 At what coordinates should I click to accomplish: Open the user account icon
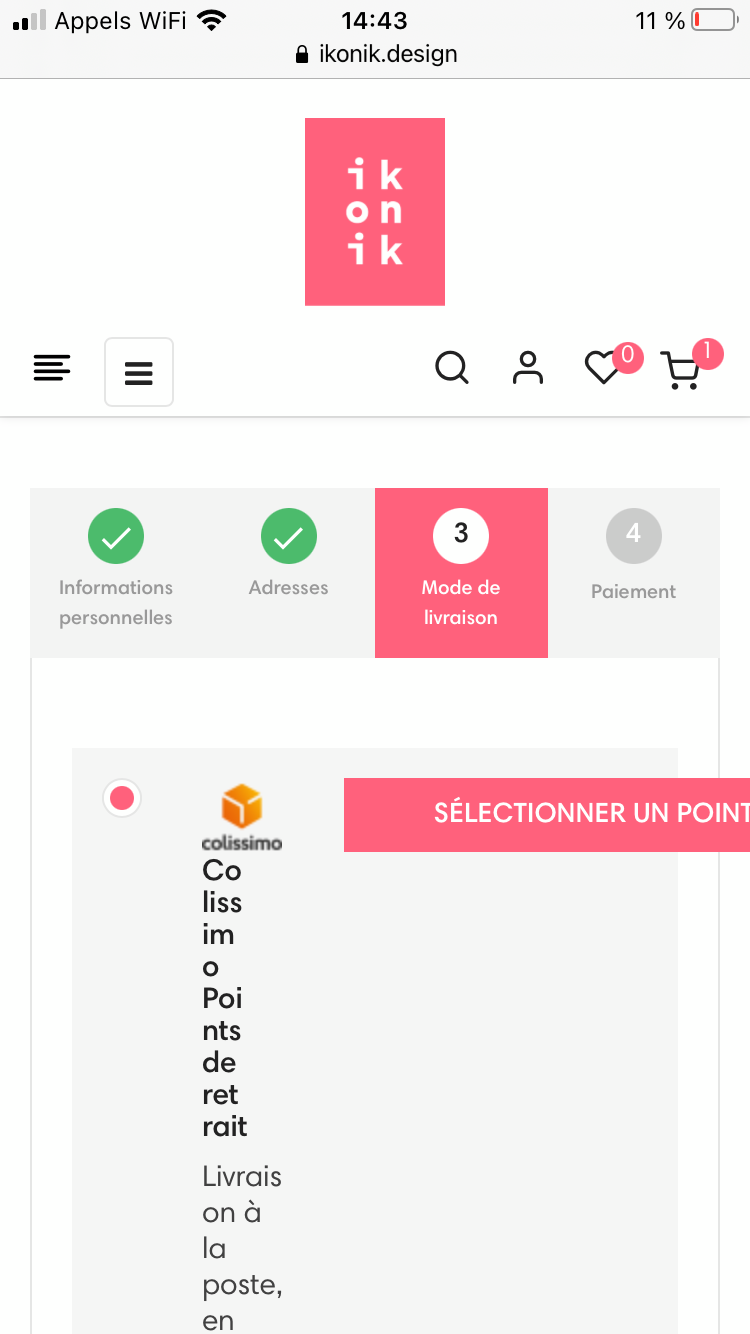click(x=528, y=368)
